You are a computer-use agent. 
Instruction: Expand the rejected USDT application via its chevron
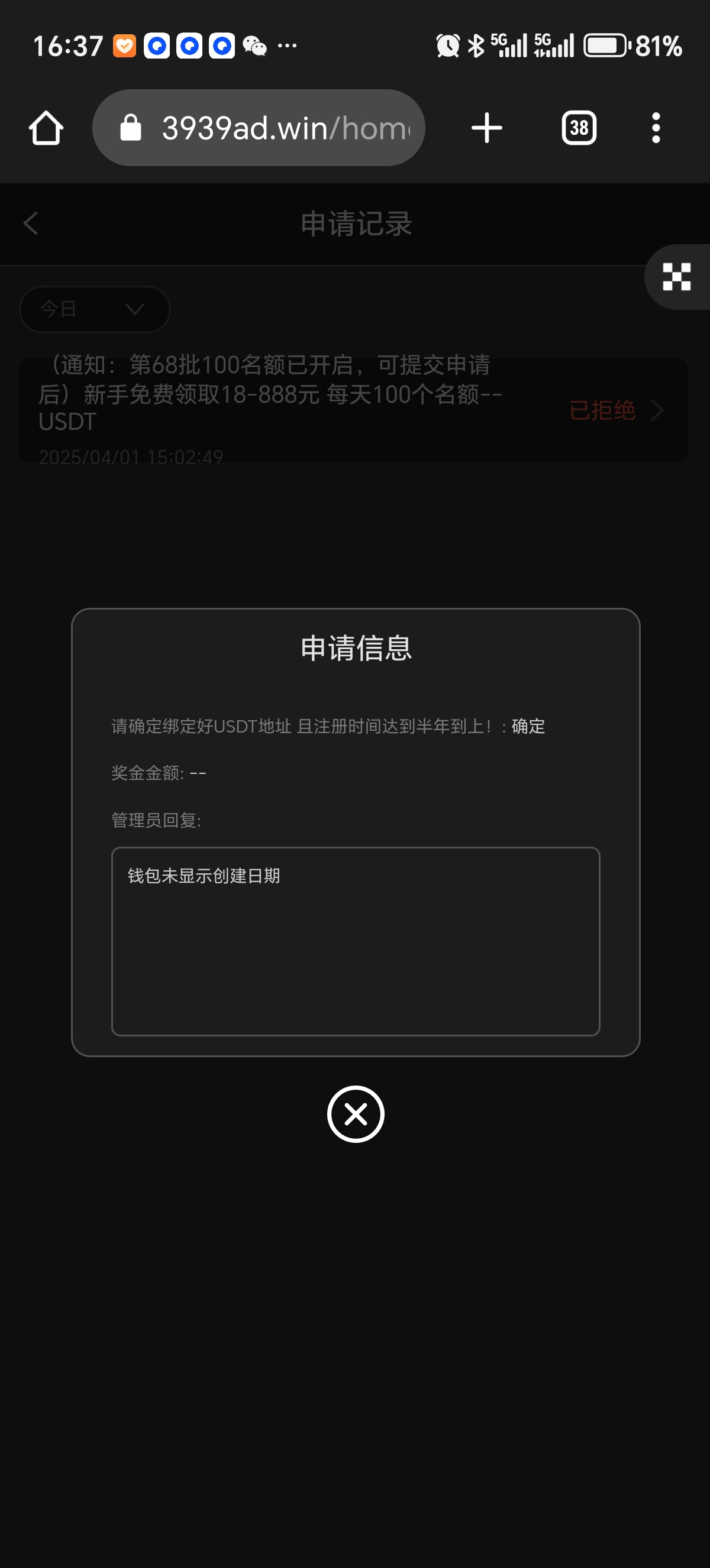[657, 410]
